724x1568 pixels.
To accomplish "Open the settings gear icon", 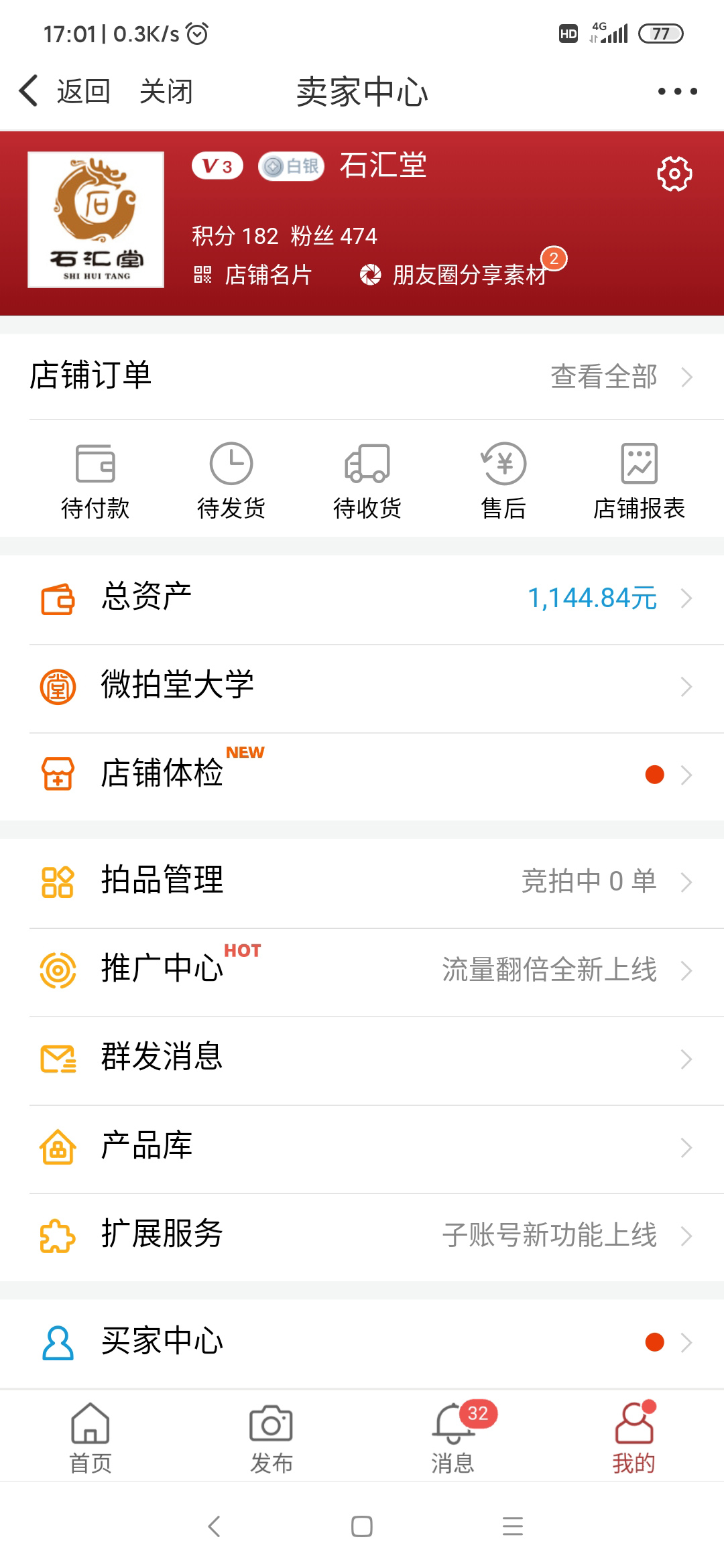I will coord(674,174).
